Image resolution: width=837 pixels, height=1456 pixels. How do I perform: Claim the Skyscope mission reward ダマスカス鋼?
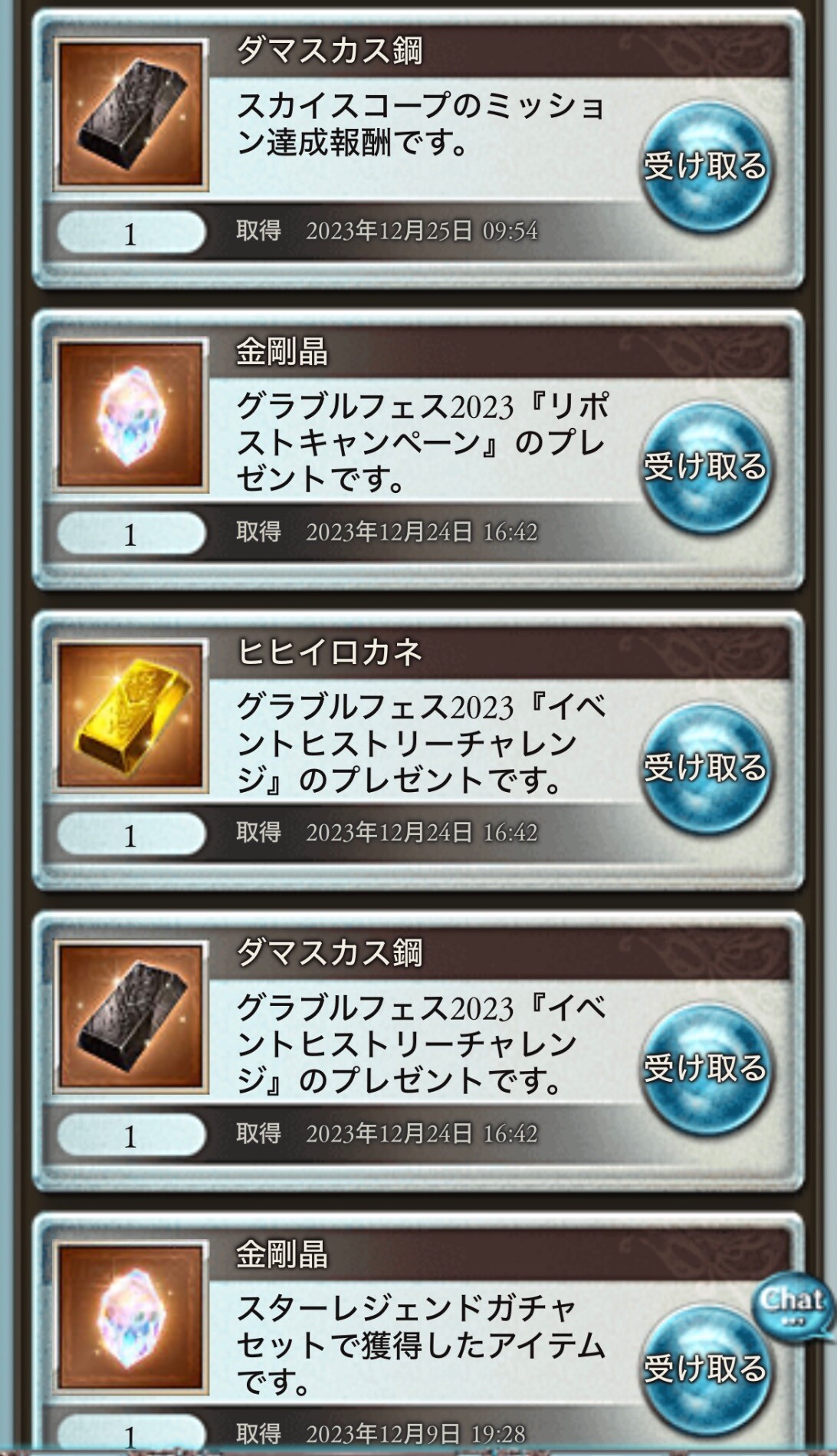(704, 166)
